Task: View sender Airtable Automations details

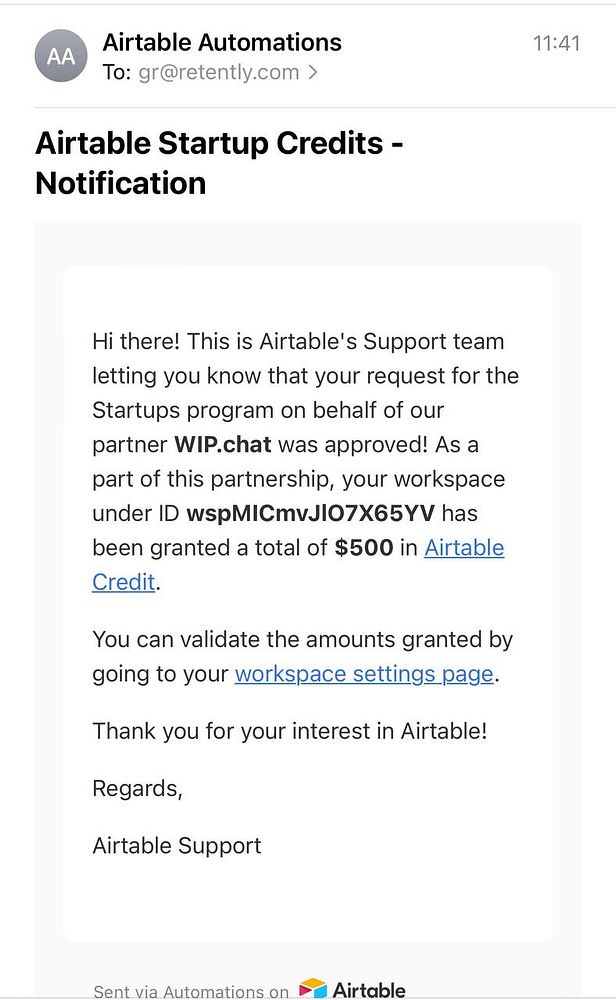Action: click(222, 43)
